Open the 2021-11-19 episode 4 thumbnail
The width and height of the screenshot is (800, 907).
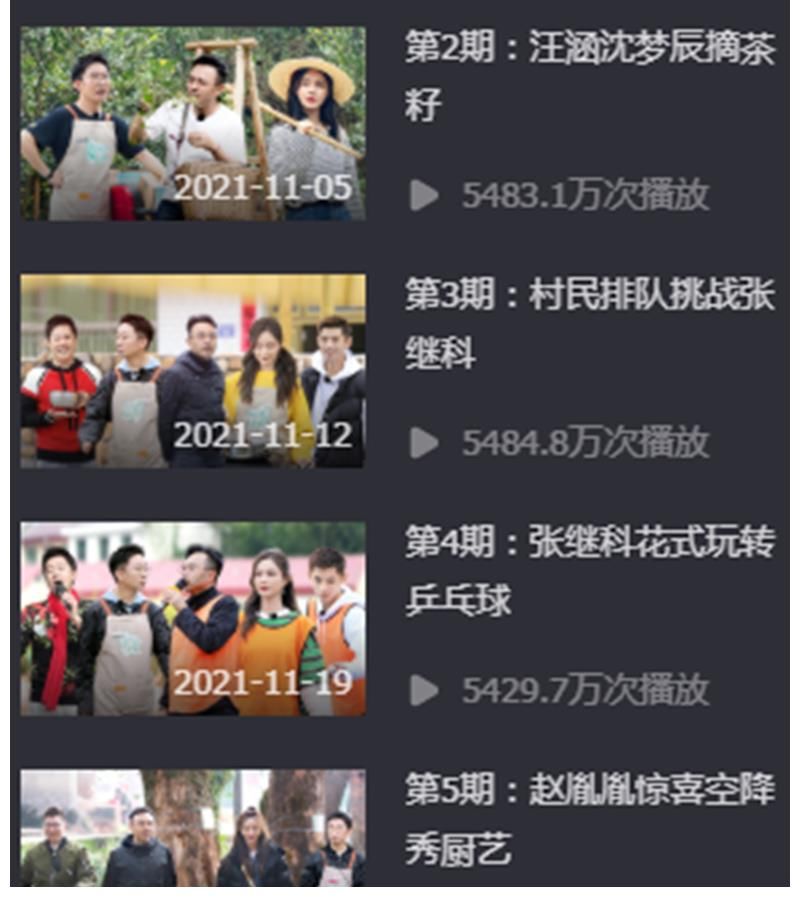193,619
